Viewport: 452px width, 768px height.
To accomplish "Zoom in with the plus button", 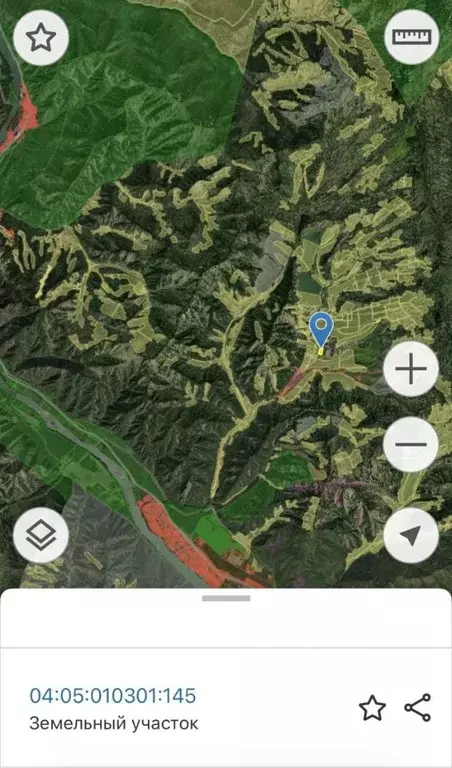I will pos(411,369).
